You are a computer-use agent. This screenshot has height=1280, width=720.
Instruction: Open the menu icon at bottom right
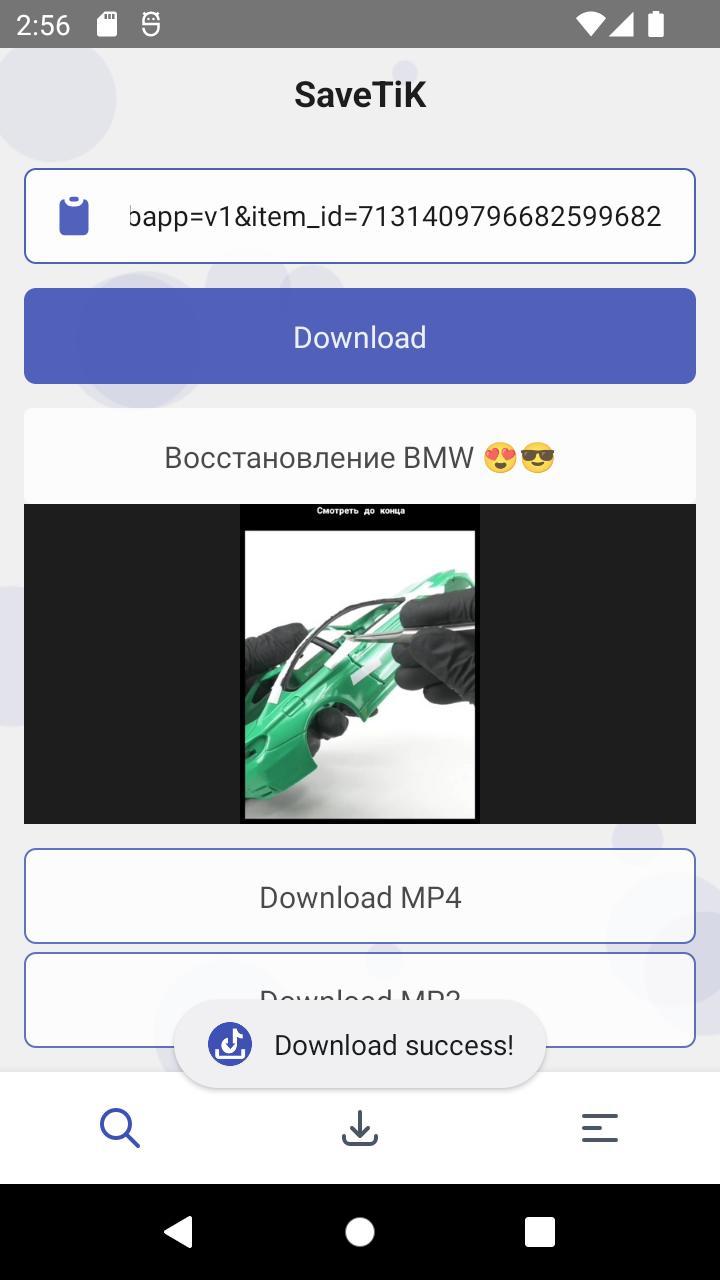[x=599, y=1128]
